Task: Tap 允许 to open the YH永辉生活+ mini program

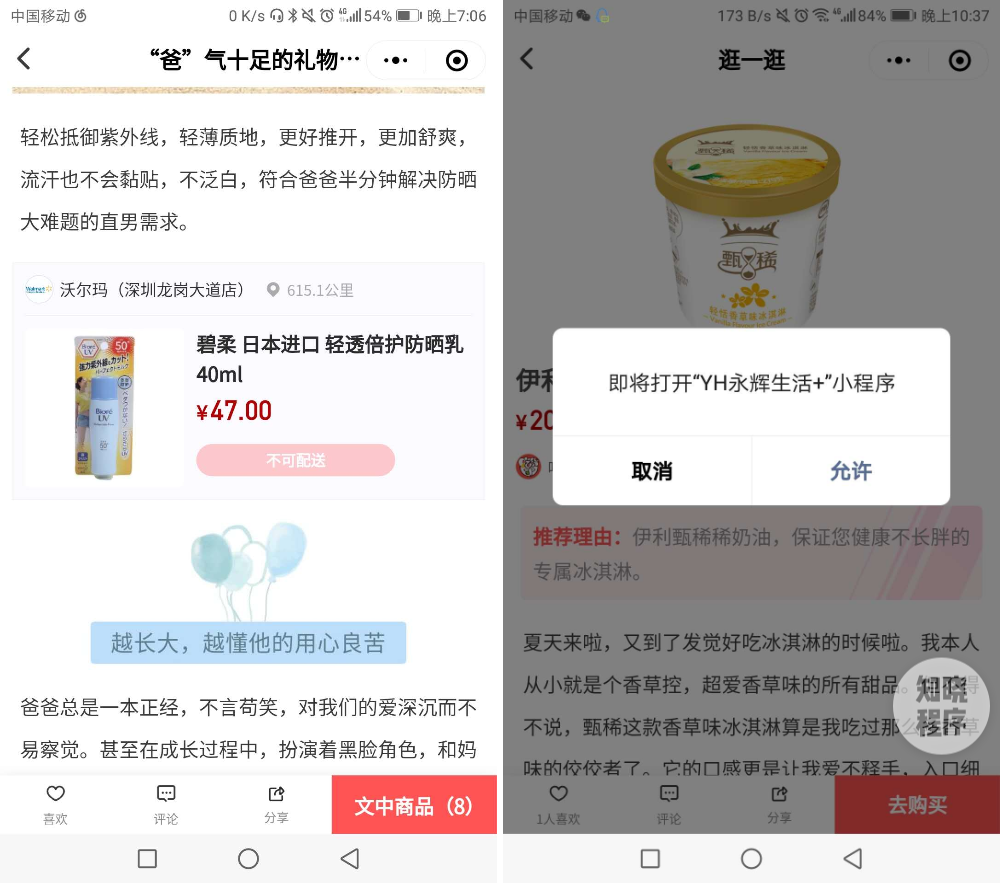Action: tap(850, 471)
